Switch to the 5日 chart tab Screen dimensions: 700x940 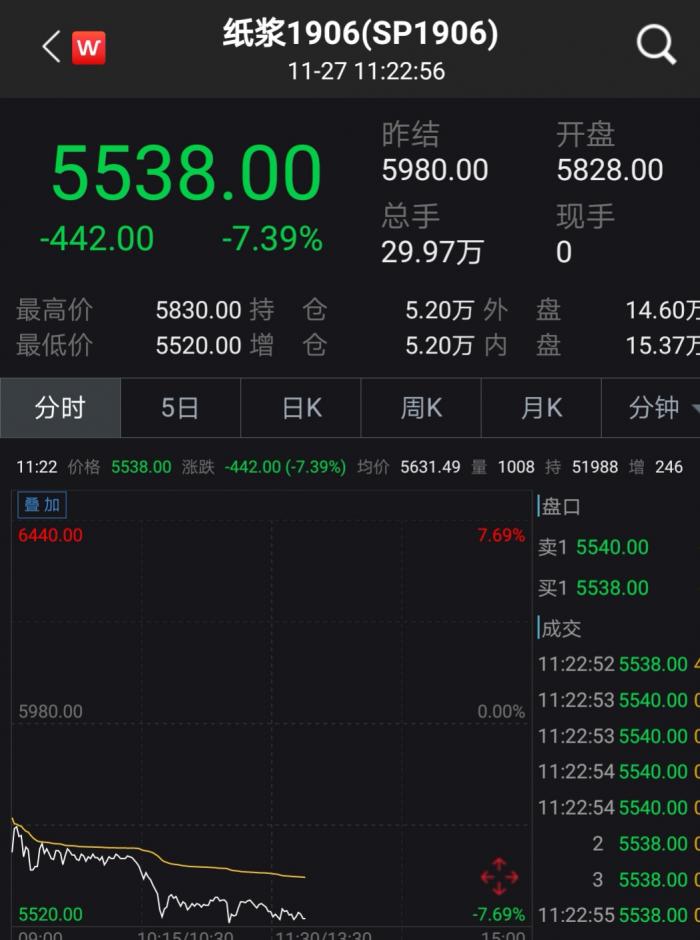[180, 408]
